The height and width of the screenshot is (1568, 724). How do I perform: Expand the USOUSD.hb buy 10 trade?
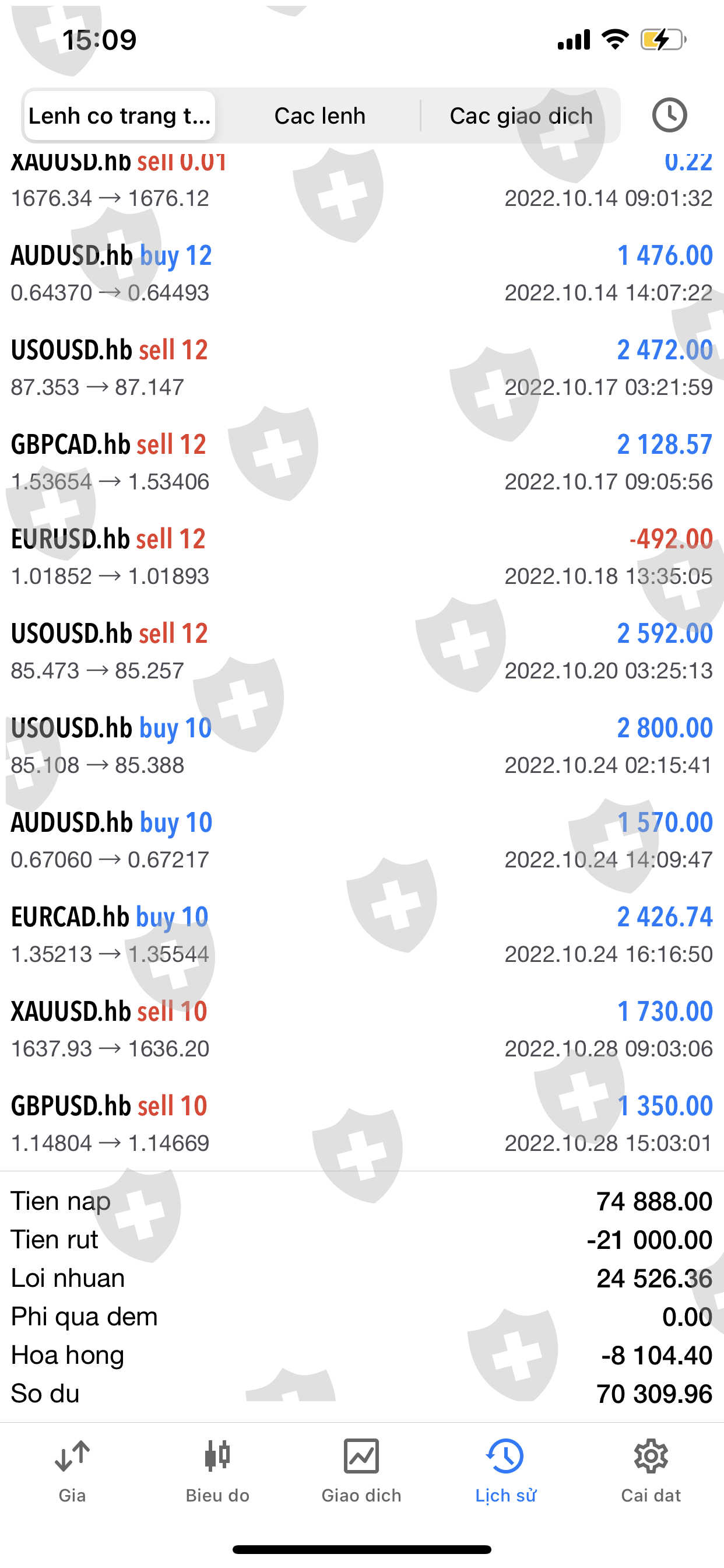(361, 745)
